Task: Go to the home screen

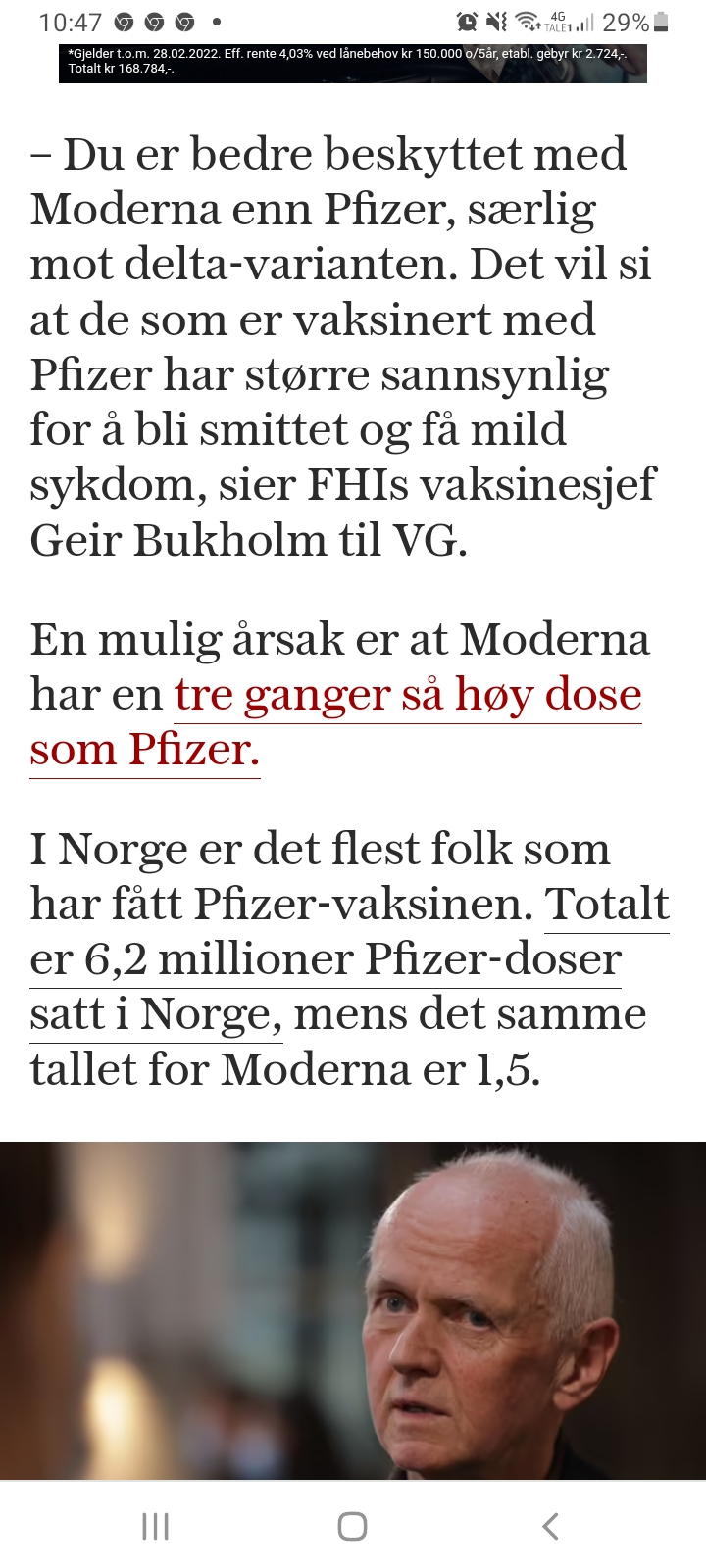Action: pyautogui.click(x=352, y=1526)
